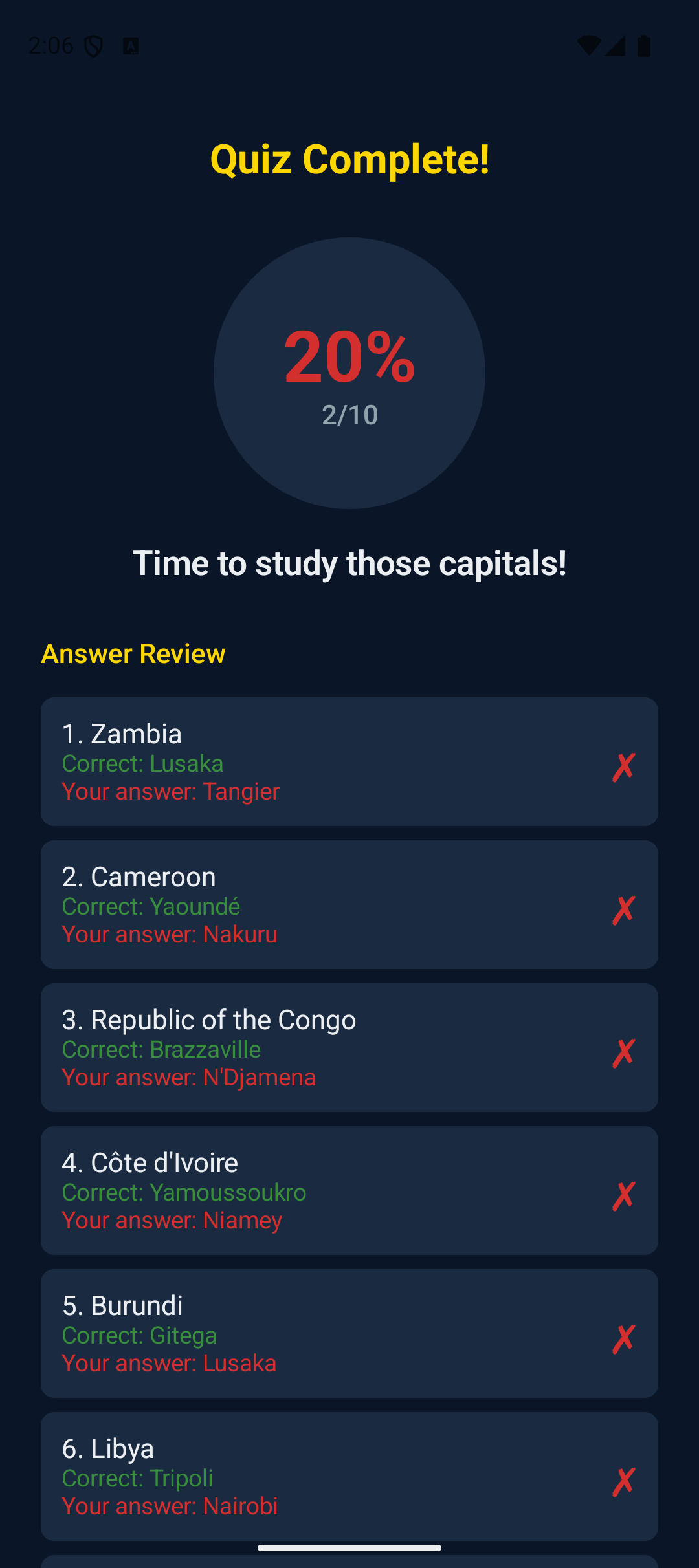Click the red X beside Libya answer

(623, 1479)
